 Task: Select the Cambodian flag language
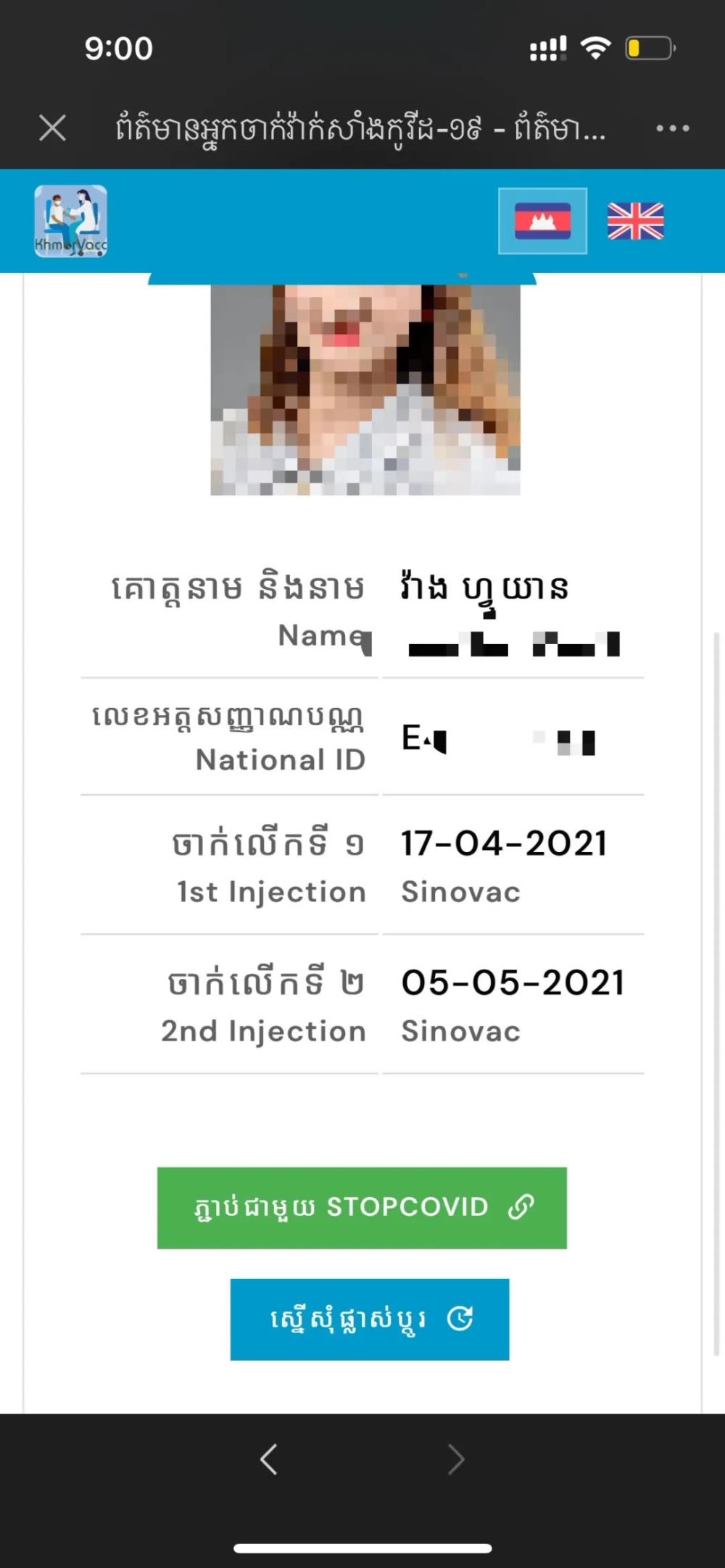542,221
